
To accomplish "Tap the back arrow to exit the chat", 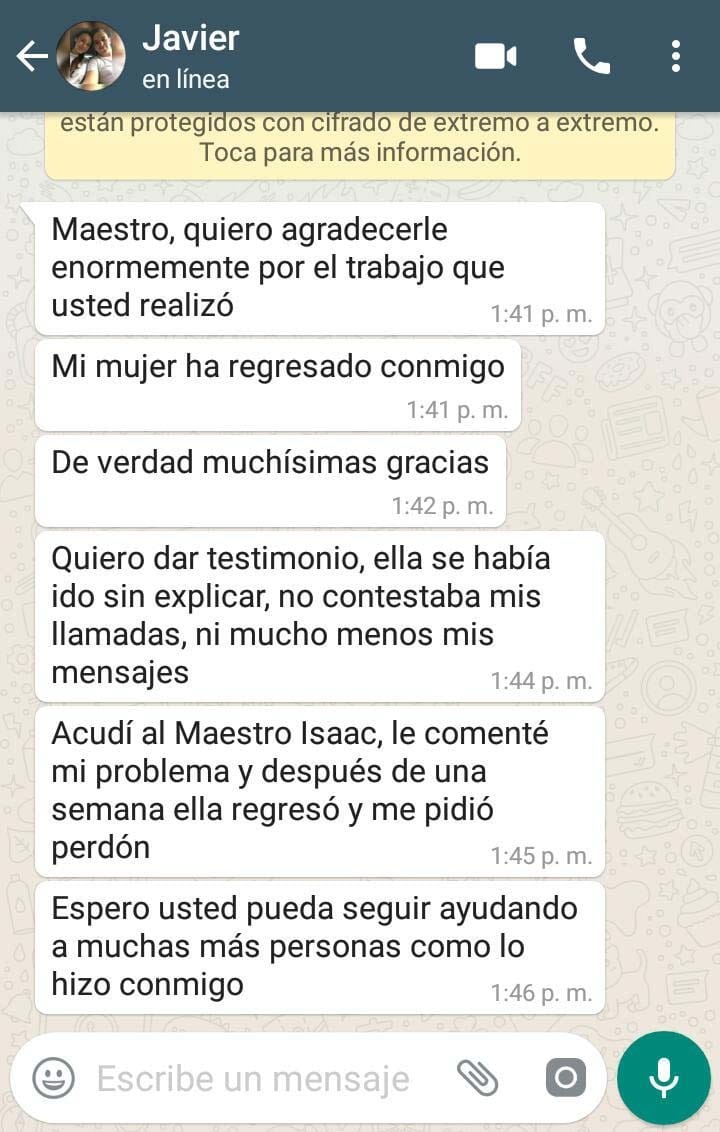I will click(31, 55).
